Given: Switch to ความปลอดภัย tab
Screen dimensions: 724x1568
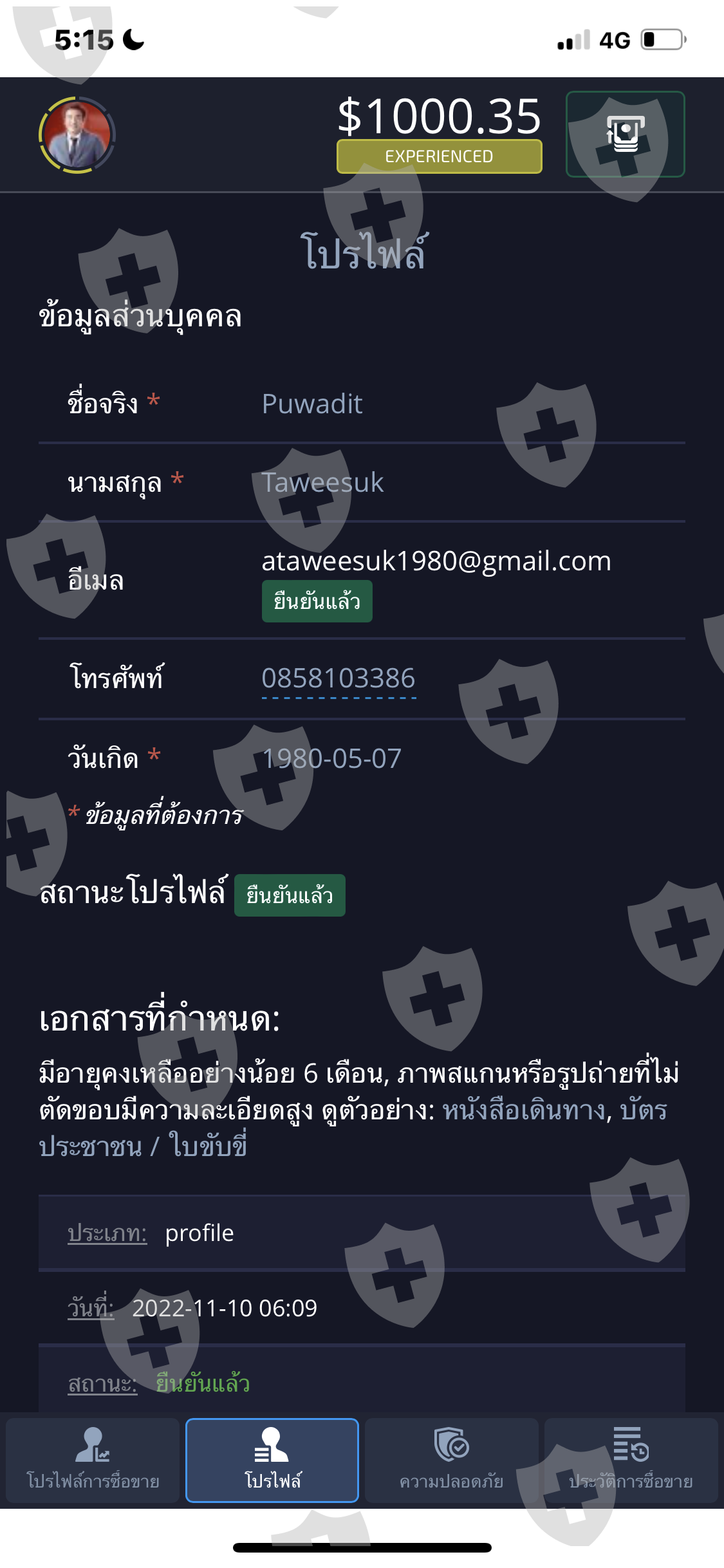Looking at the screenshot, I should 452,1461.
